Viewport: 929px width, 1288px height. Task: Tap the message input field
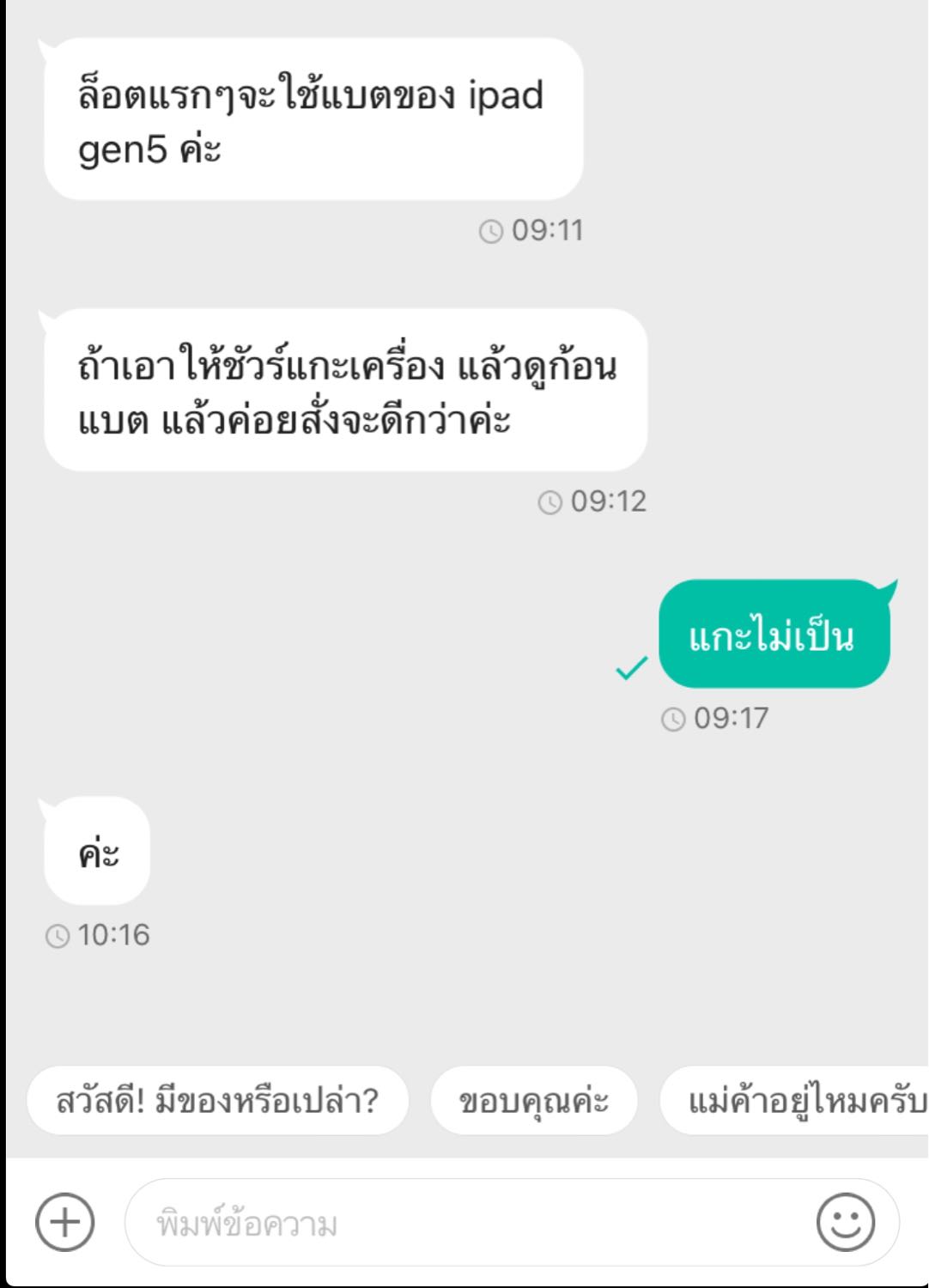pos(513,1222)
